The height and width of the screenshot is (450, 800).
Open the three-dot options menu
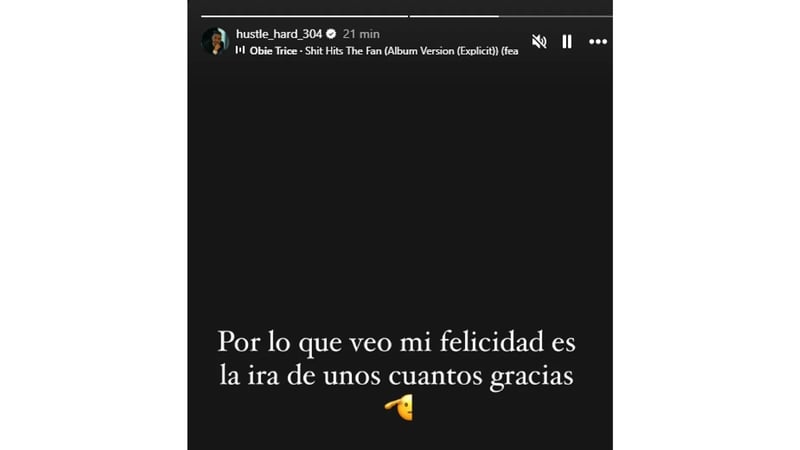point(597,42)
